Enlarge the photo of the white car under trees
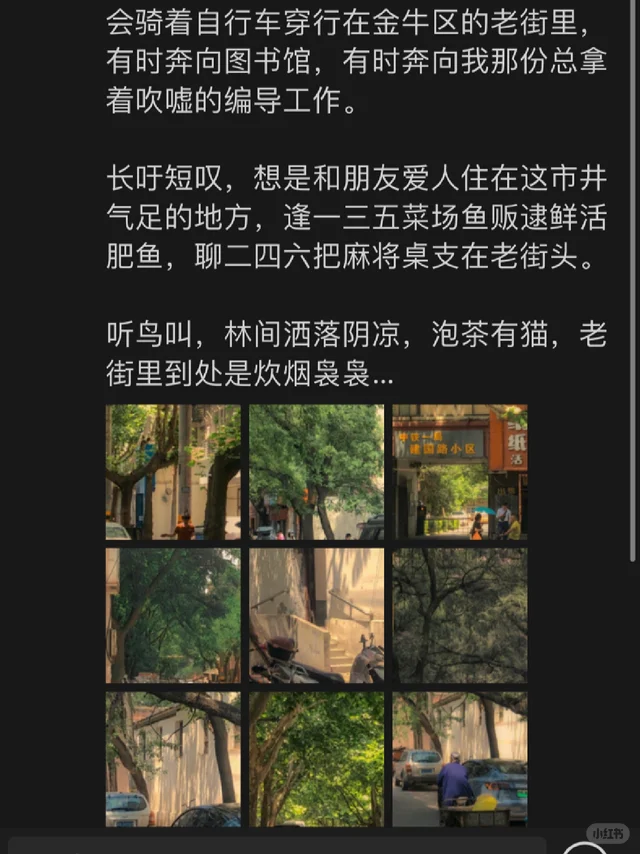Image resolution: width=640 pixels, height=854 pixels. coord(173,759)
